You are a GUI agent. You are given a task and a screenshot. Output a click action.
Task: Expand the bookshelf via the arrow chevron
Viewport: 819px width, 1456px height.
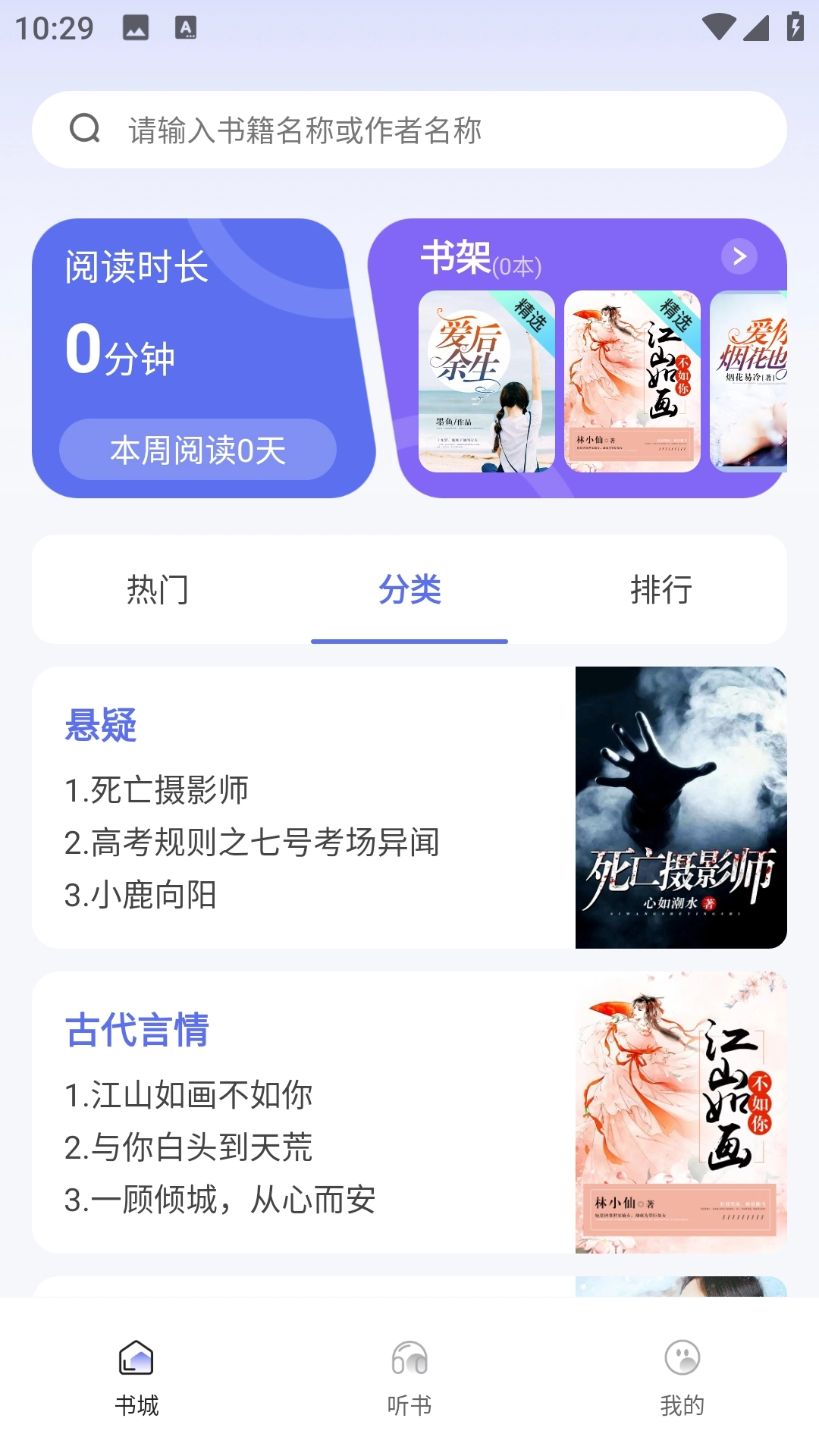point(738,257)
